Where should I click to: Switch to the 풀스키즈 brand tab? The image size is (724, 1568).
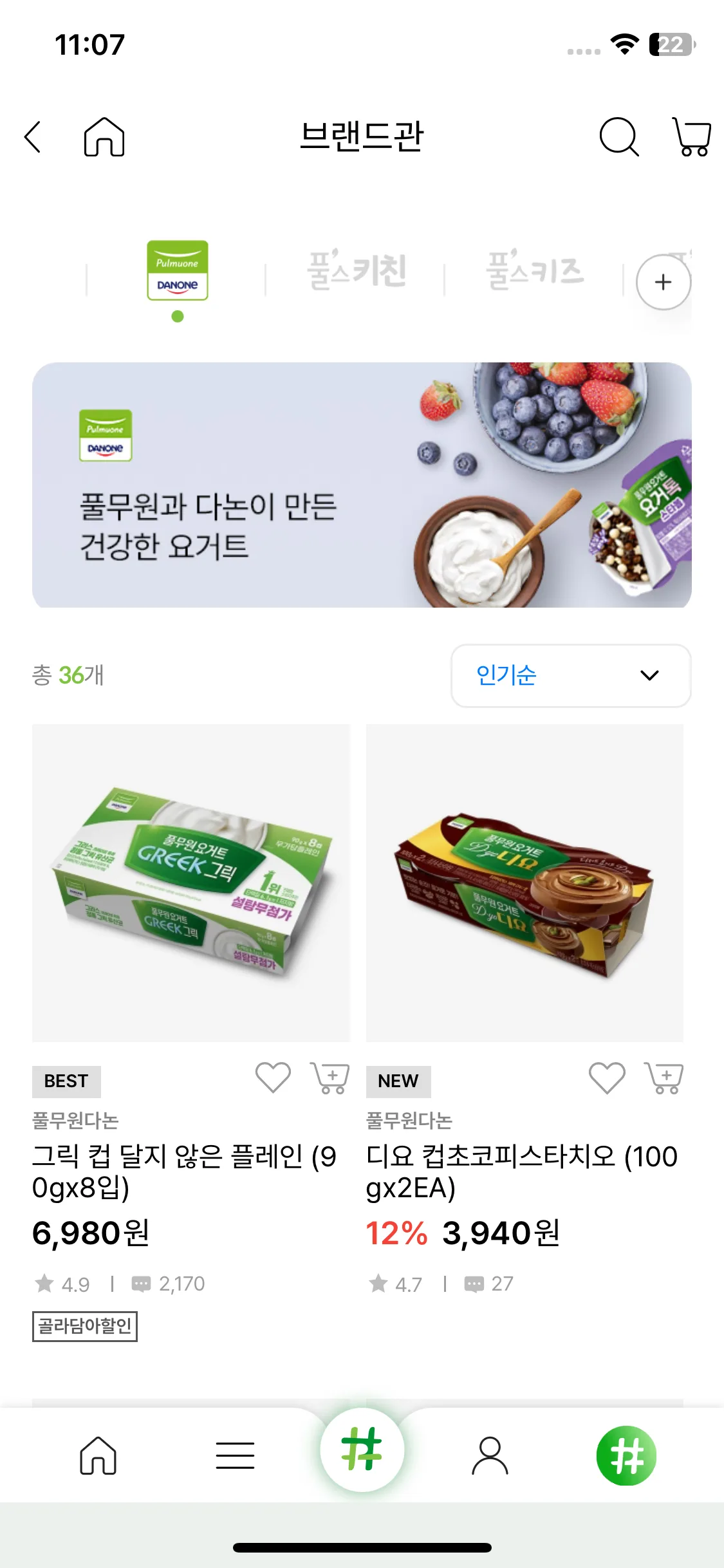coord(535,271)
